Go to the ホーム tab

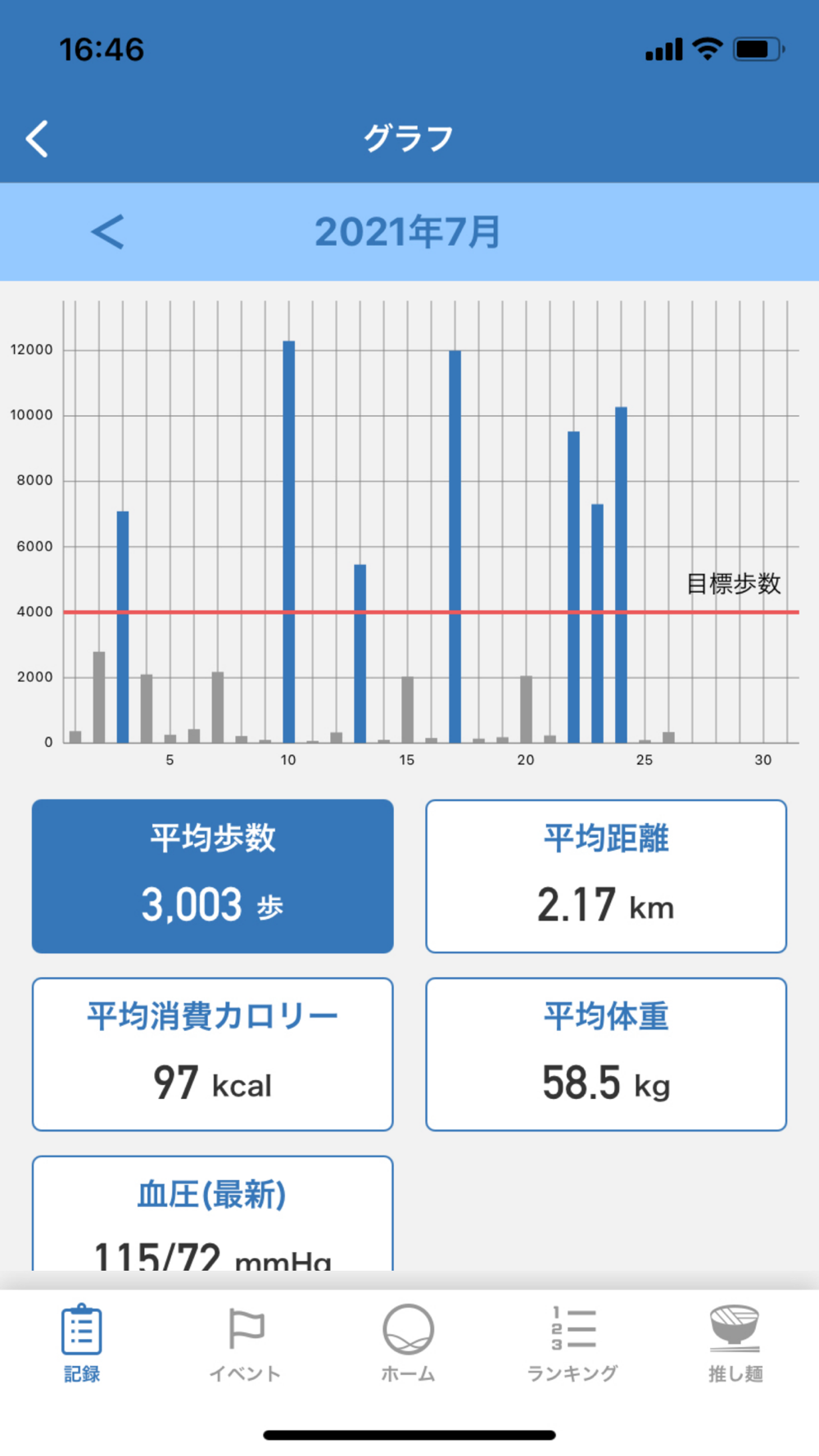pyautogui.click(x=408, y=1344)
